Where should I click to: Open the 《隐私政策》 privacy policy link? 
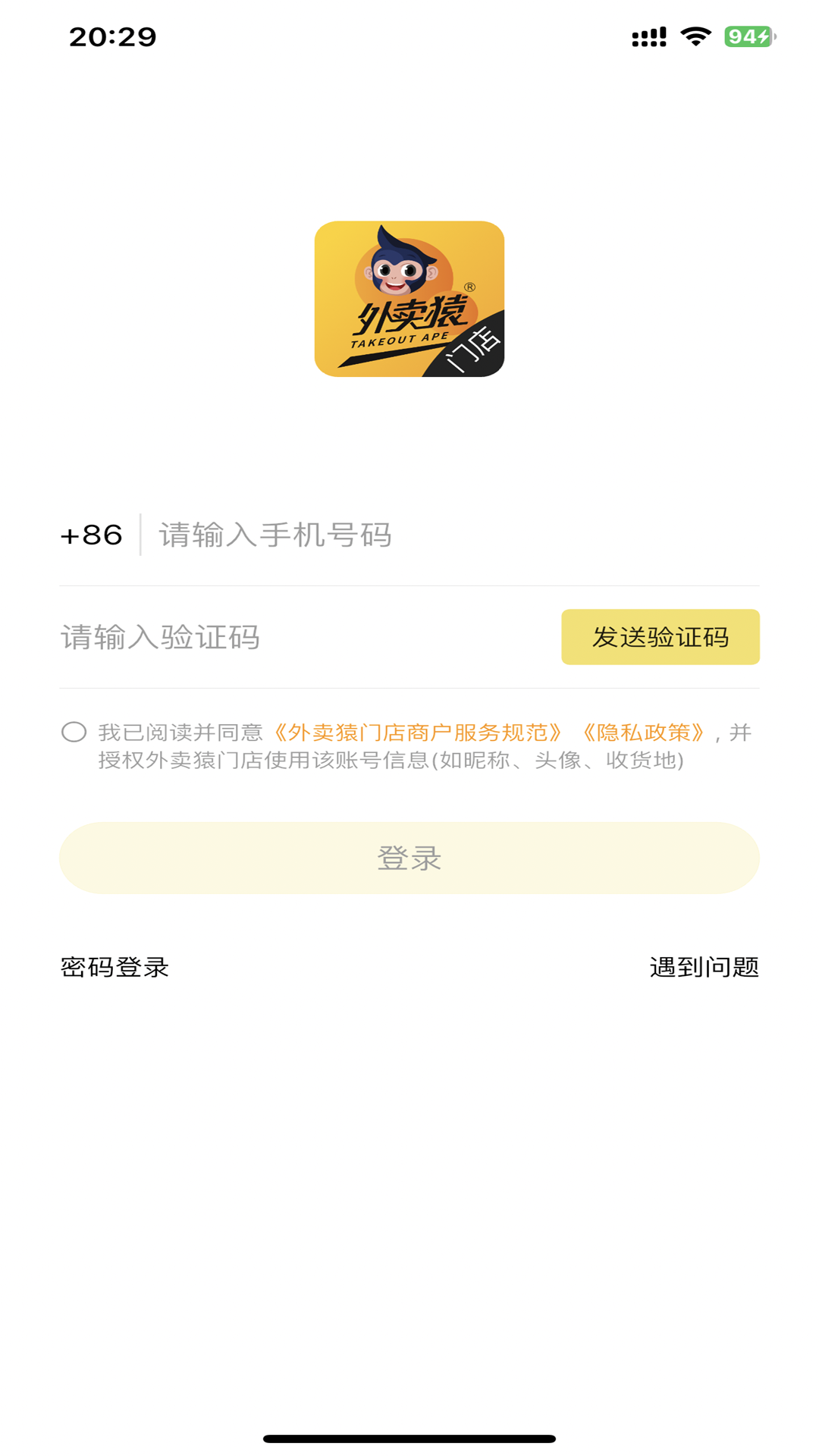(644, 733)
